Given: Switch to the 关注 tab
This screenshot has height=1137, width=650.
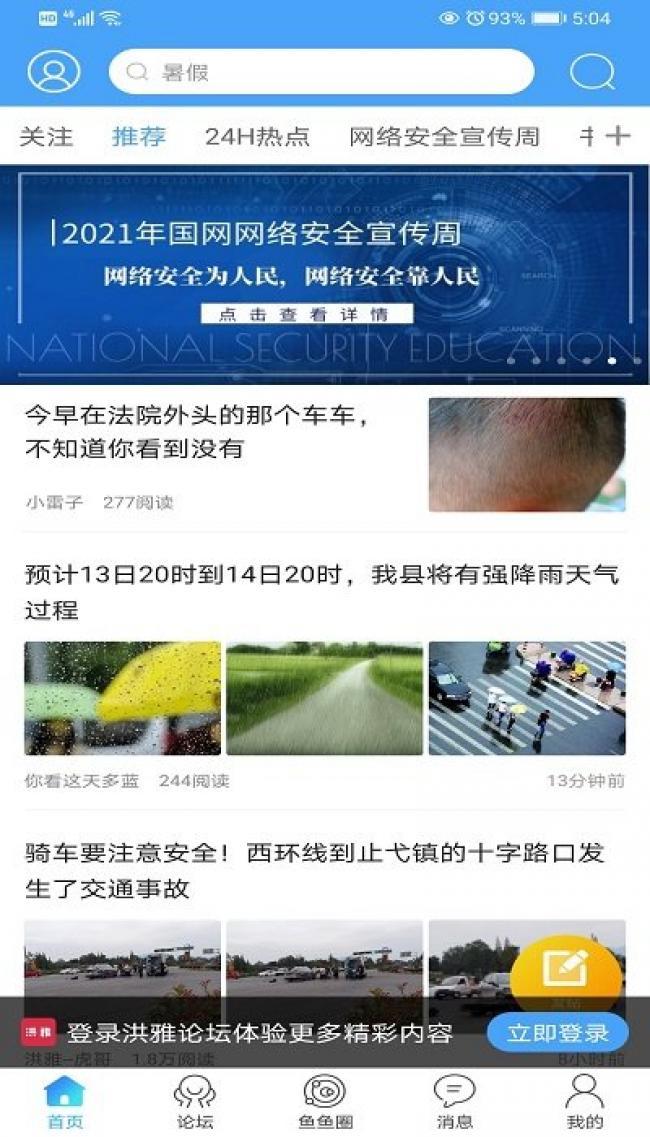Looking at the screenshot, I should click(46, 137).
